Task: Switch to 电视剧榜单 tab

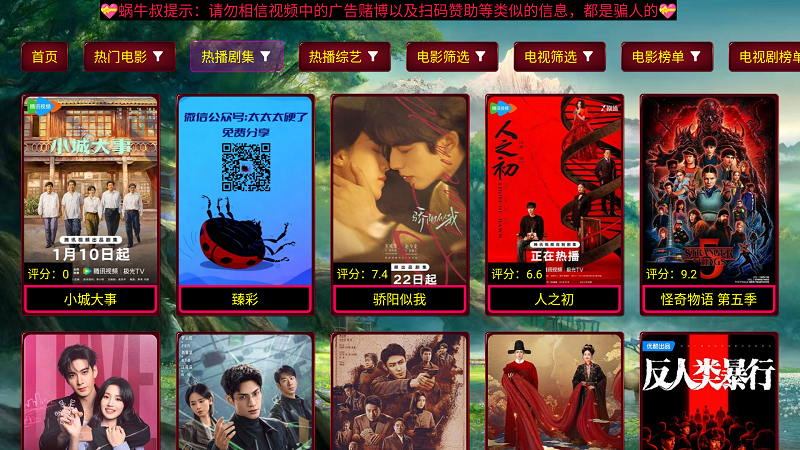Action: (x=766, y=57)
